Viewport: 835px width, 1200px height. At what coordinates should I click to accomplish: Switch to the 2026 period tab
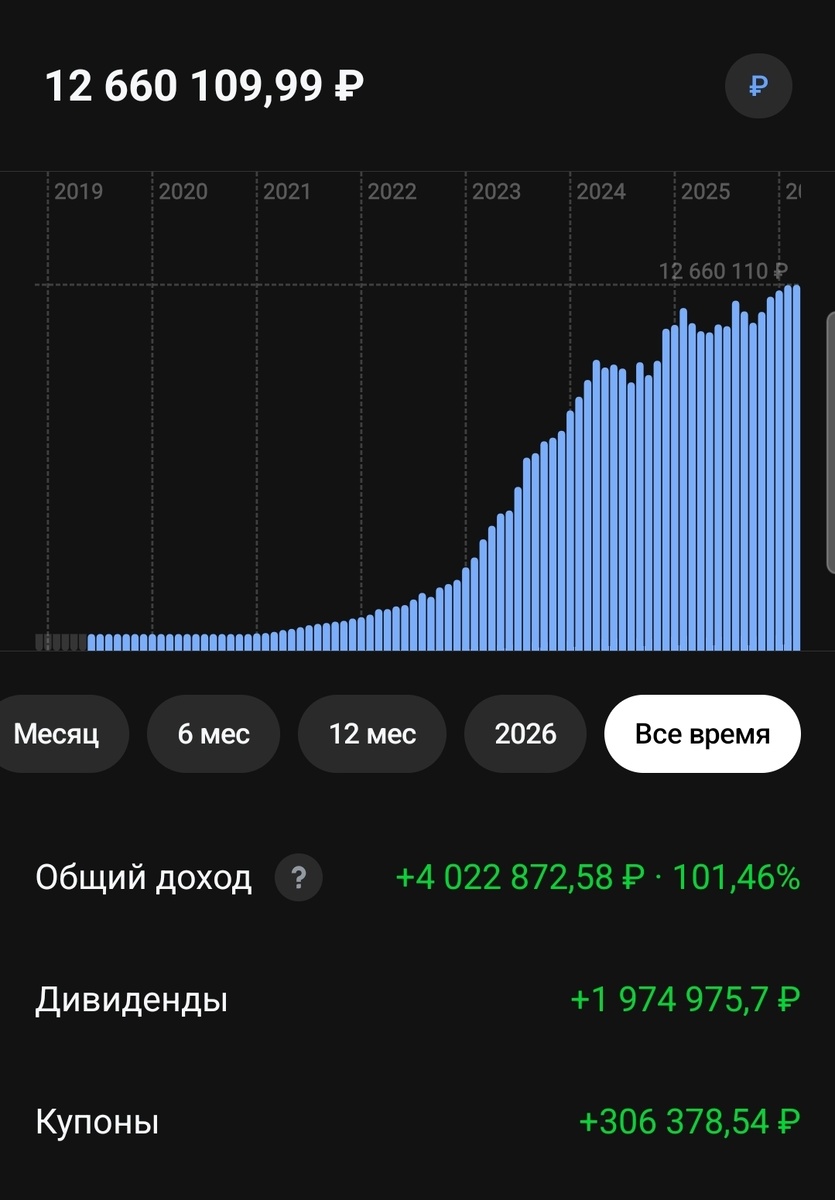(525, 734)
